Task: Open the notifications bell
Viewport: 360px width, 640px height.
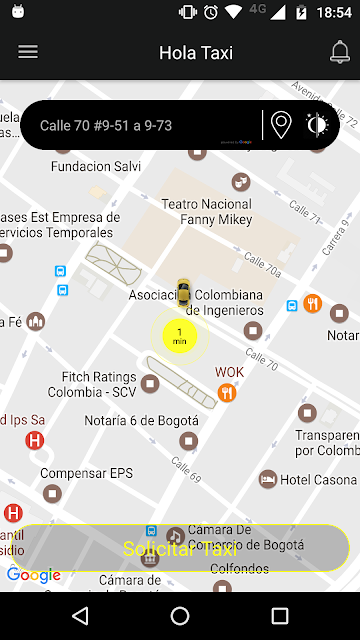Action: click(x=340, y=52)
